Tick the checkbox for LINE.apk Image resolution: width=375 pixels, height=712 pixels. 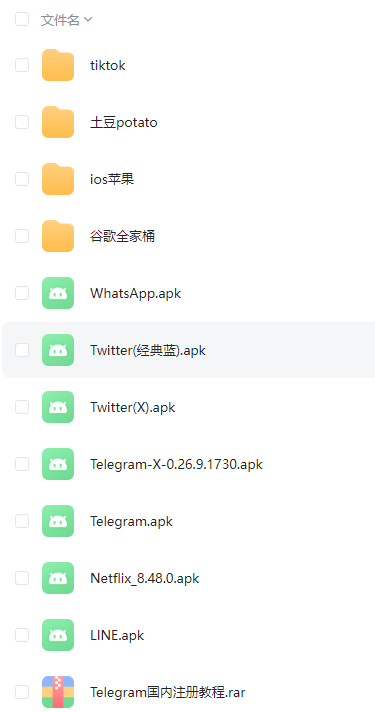pos(22,635)
